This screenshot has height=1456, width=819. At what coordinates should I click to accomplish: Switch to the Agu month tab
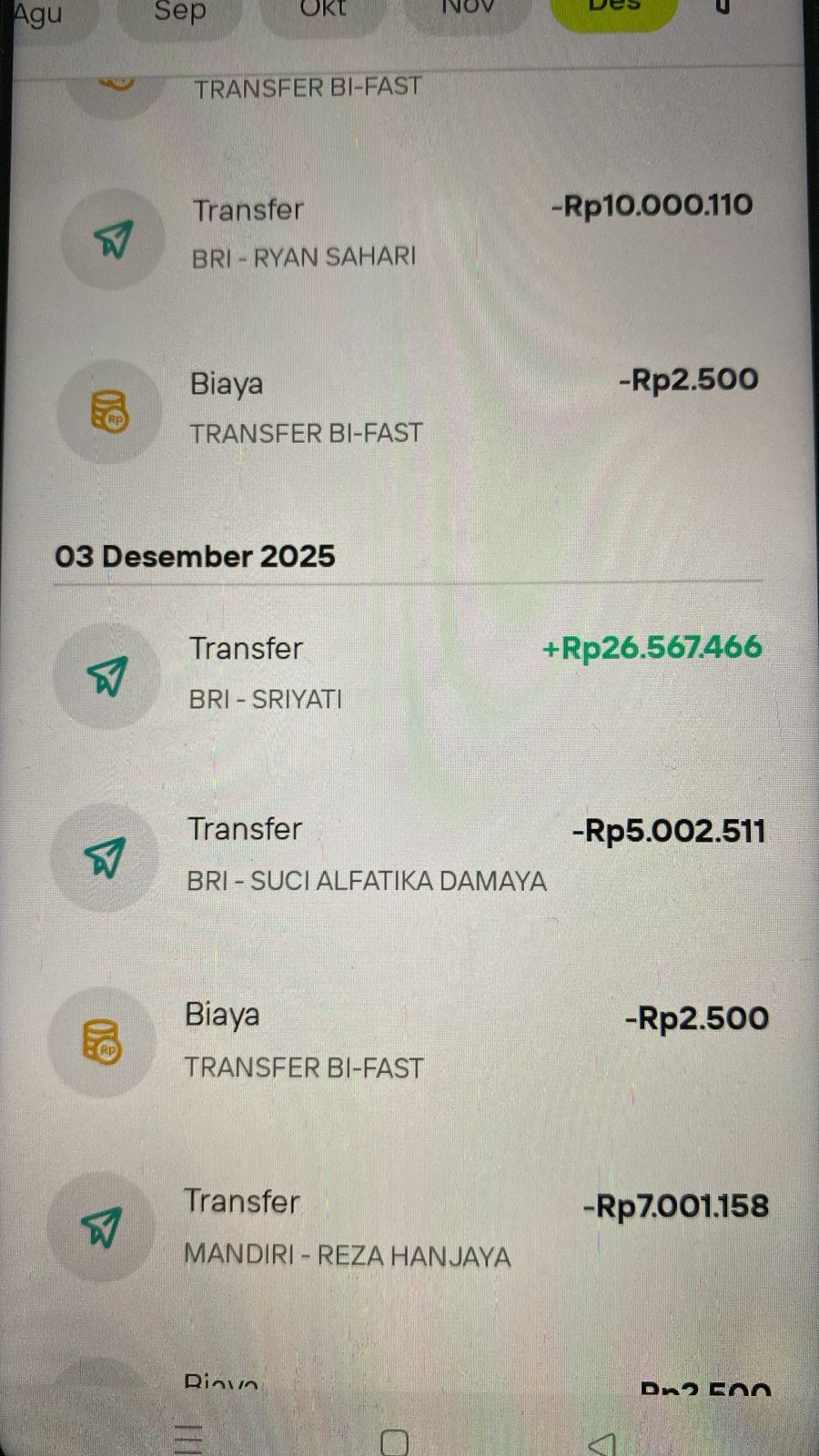[41, 15]
